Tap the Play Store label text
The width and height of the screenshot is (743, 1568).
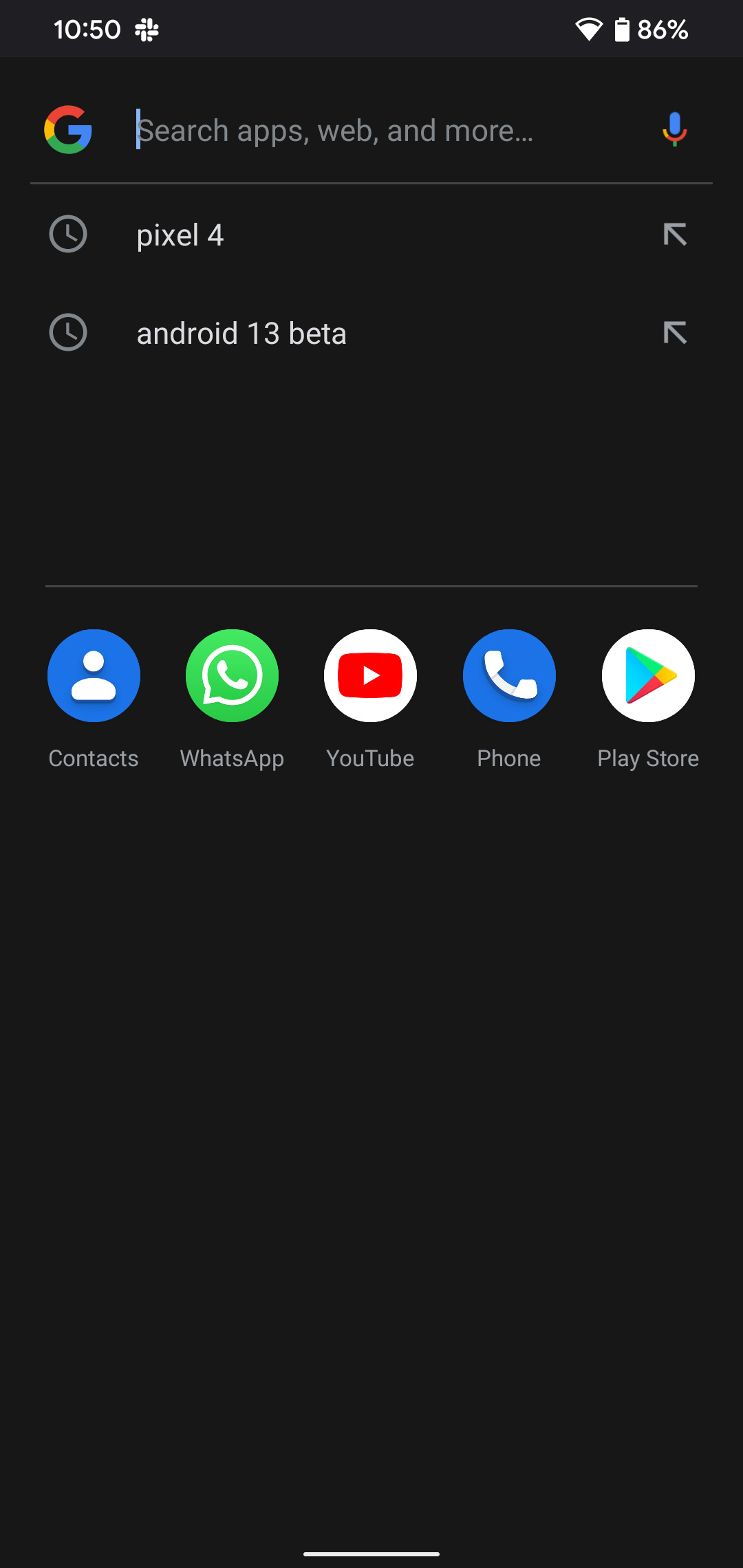[647, 758]
